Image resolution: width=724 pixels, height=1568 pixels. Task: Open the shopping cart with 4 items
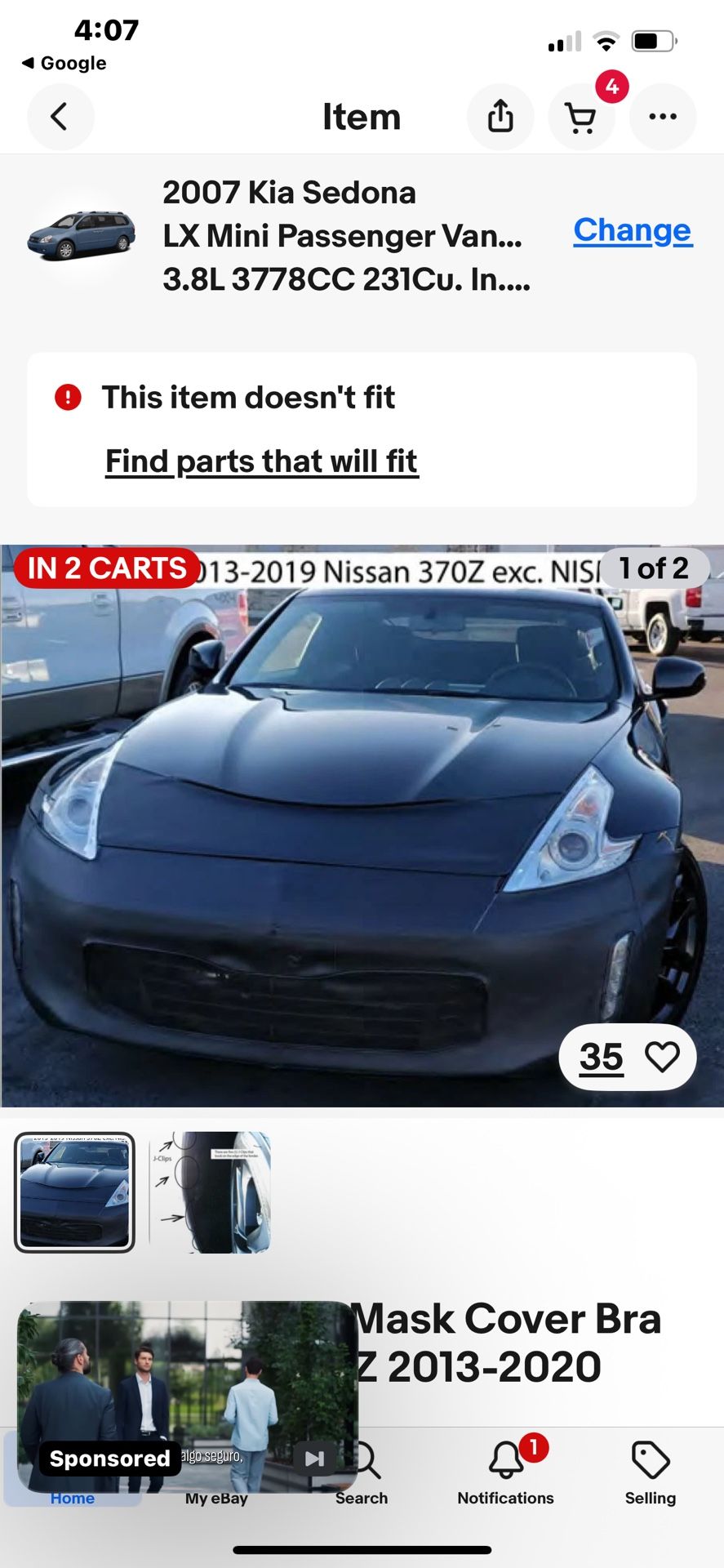(582, 117)
